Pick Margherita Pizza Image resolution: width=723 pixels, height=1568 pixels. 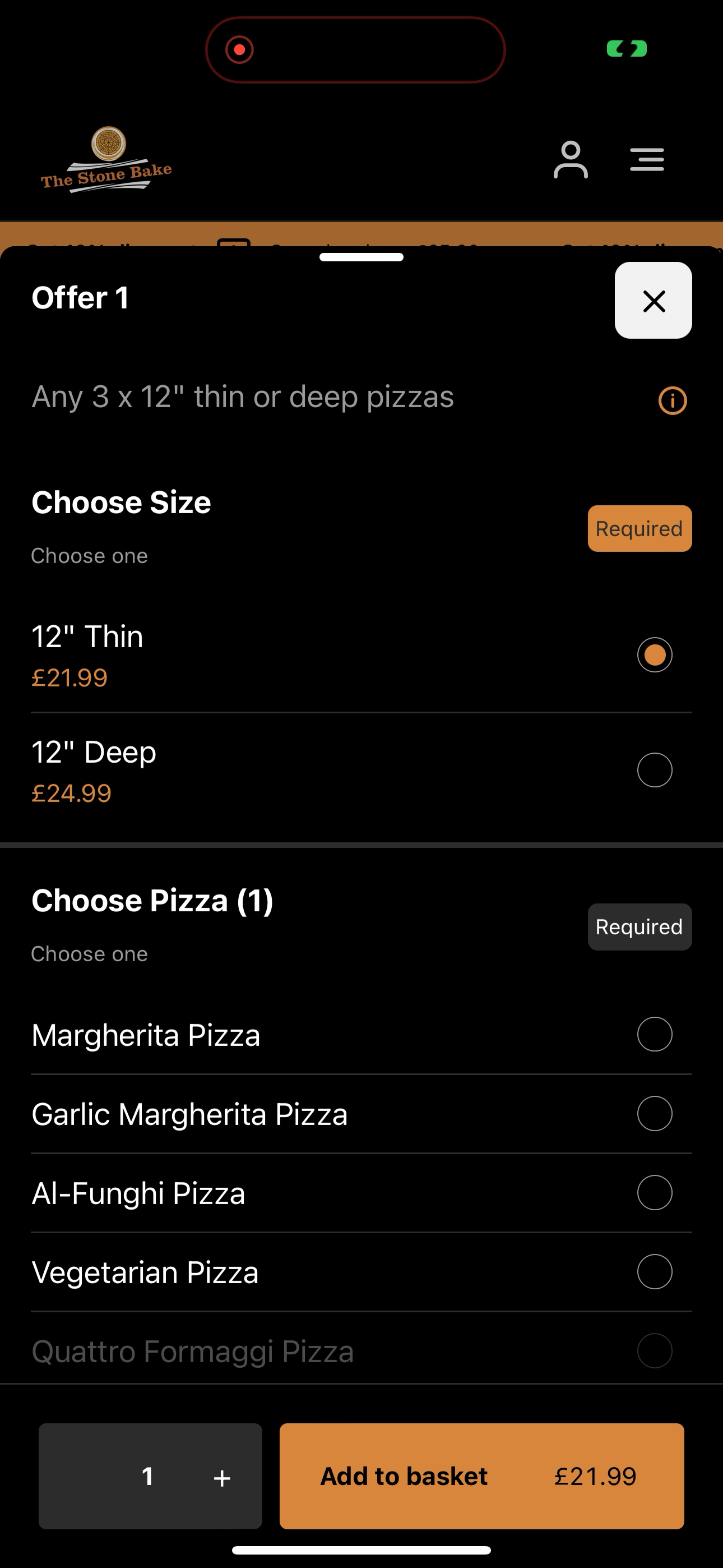pyautogui.click(x=361, y=1035)
